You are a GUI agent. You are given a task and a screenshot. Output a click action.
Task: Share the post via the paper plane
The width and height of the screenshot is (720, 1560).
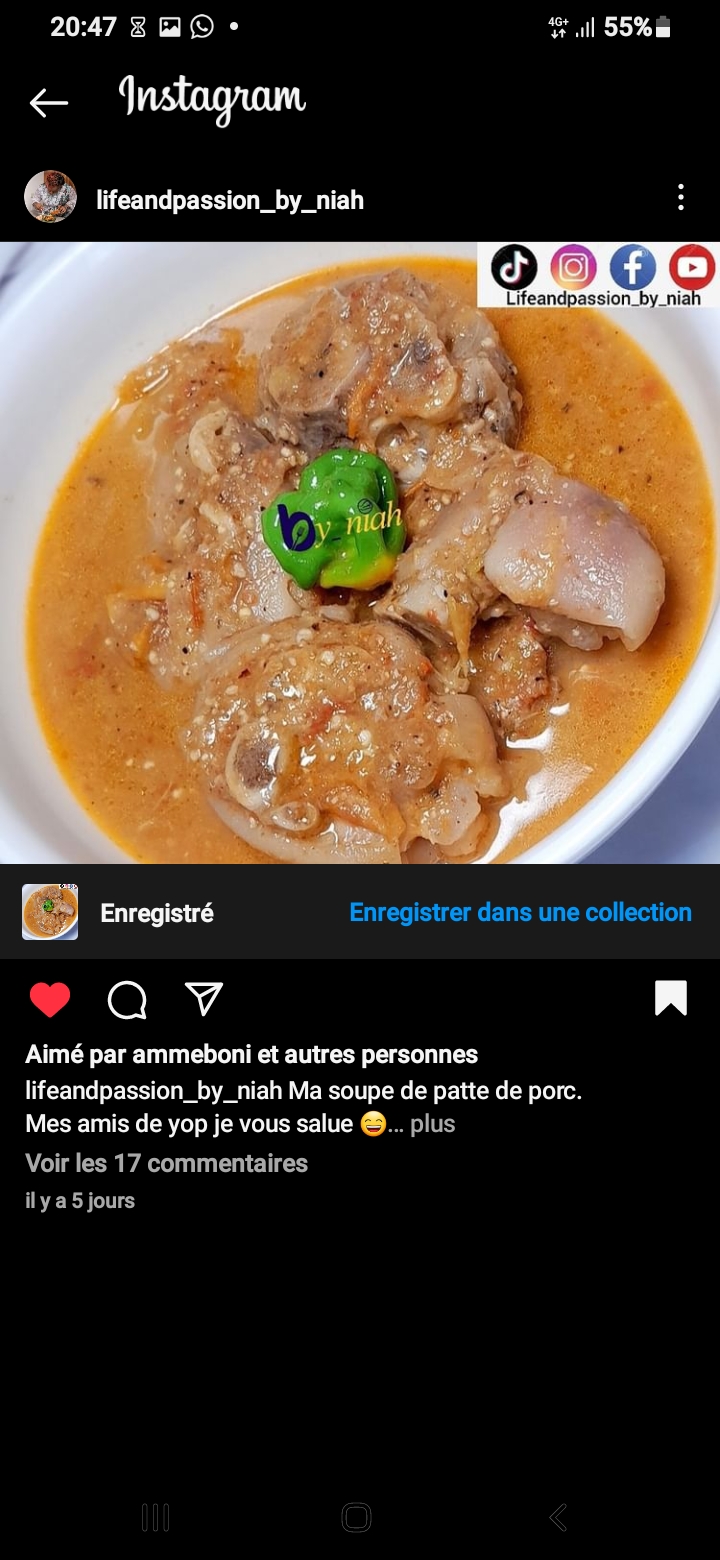[203, 998]
